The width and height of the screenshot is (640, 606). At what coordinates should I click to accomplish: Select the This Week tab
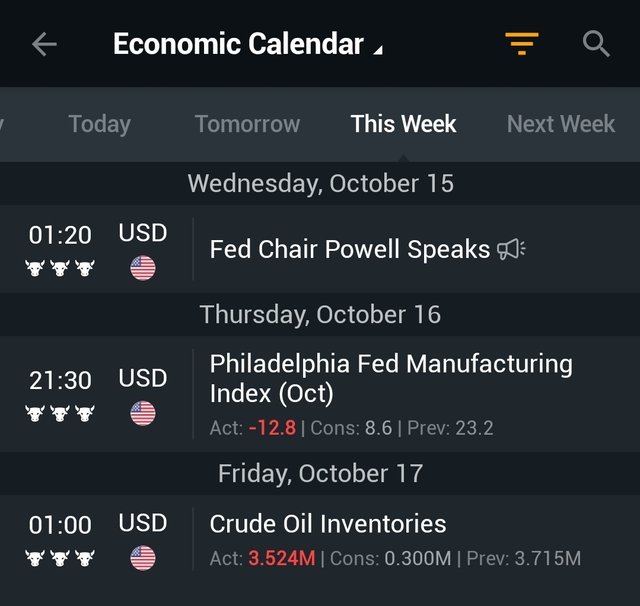tap(403, 124)
